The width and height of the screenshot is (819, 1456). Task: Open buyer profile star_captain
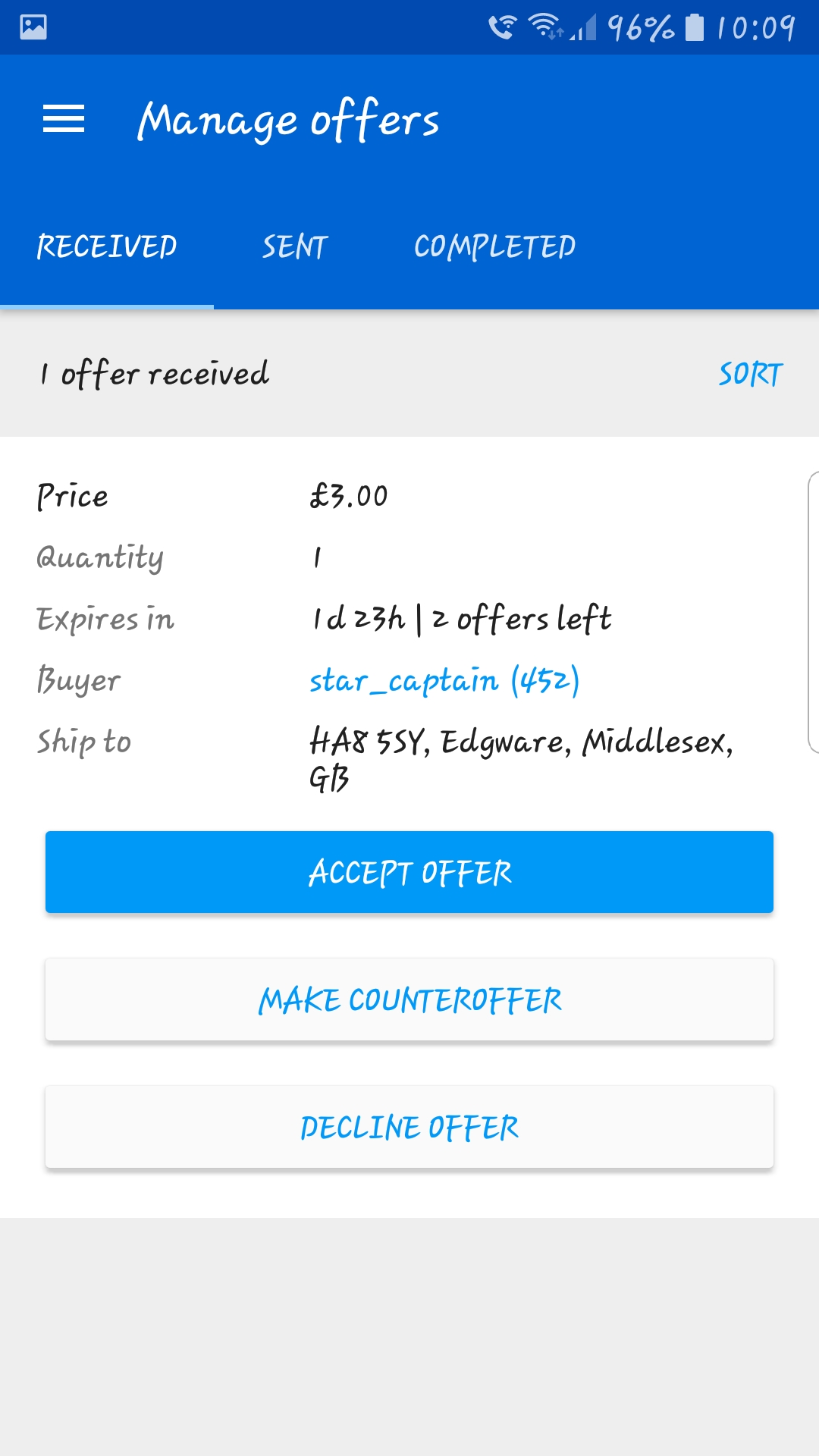(x=444, y=681)
